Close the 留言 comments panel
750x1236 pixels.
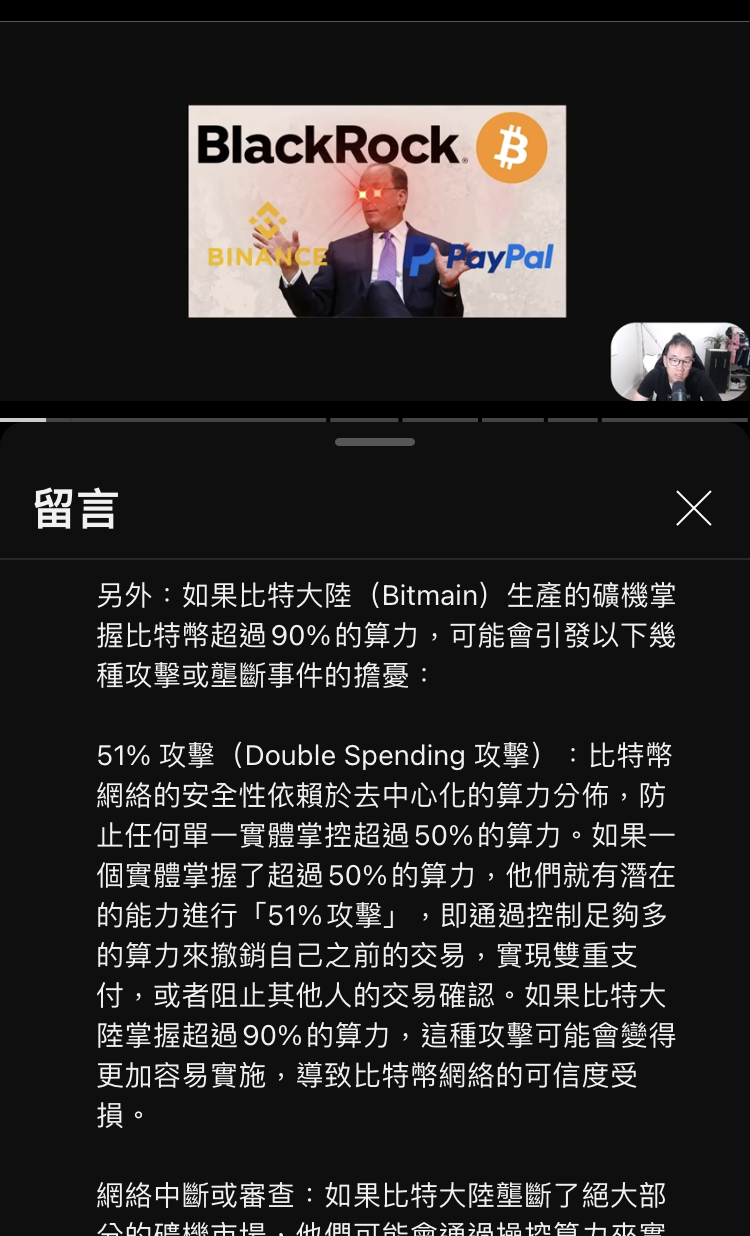(x=693, y=508)
